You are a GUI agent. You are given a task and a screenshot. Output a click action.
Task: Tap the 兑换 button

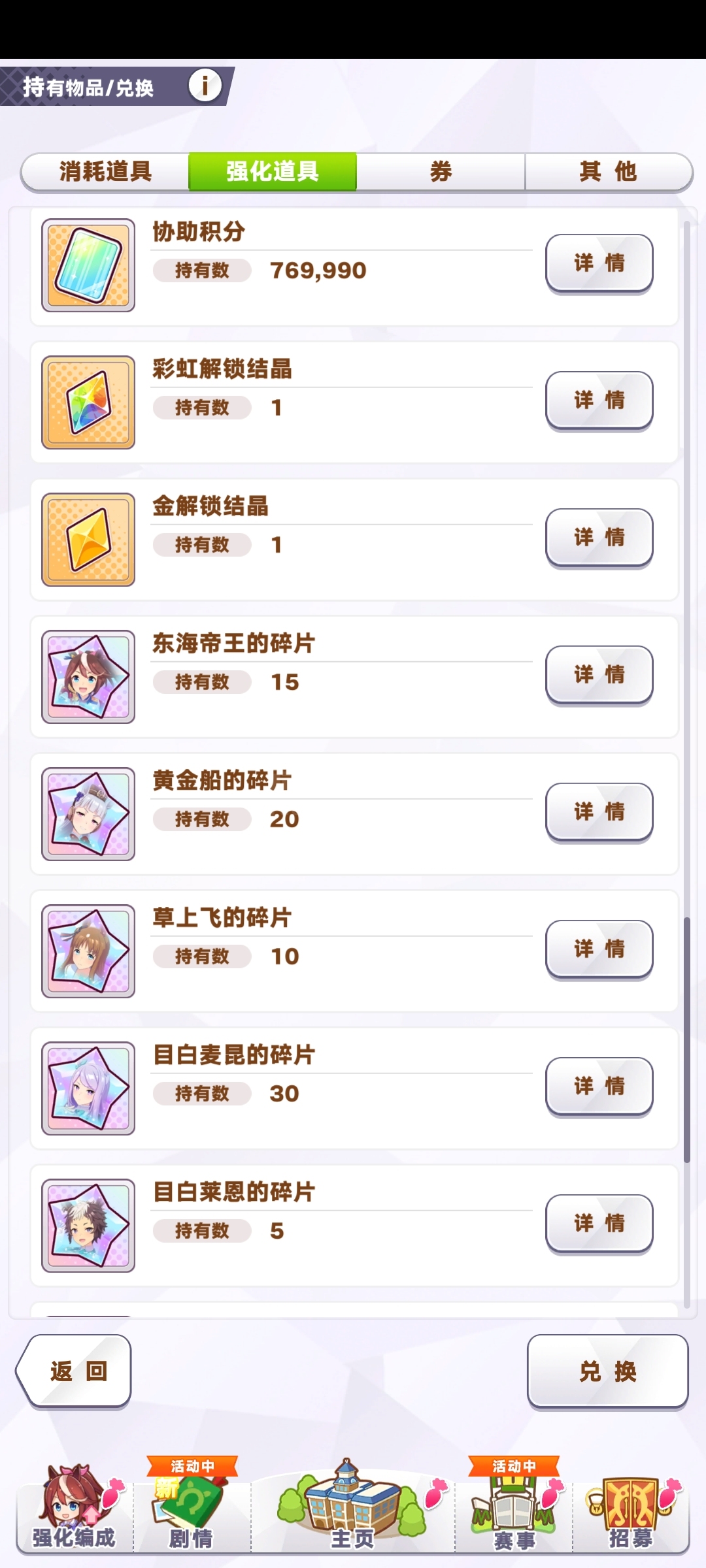[607, 1371]
